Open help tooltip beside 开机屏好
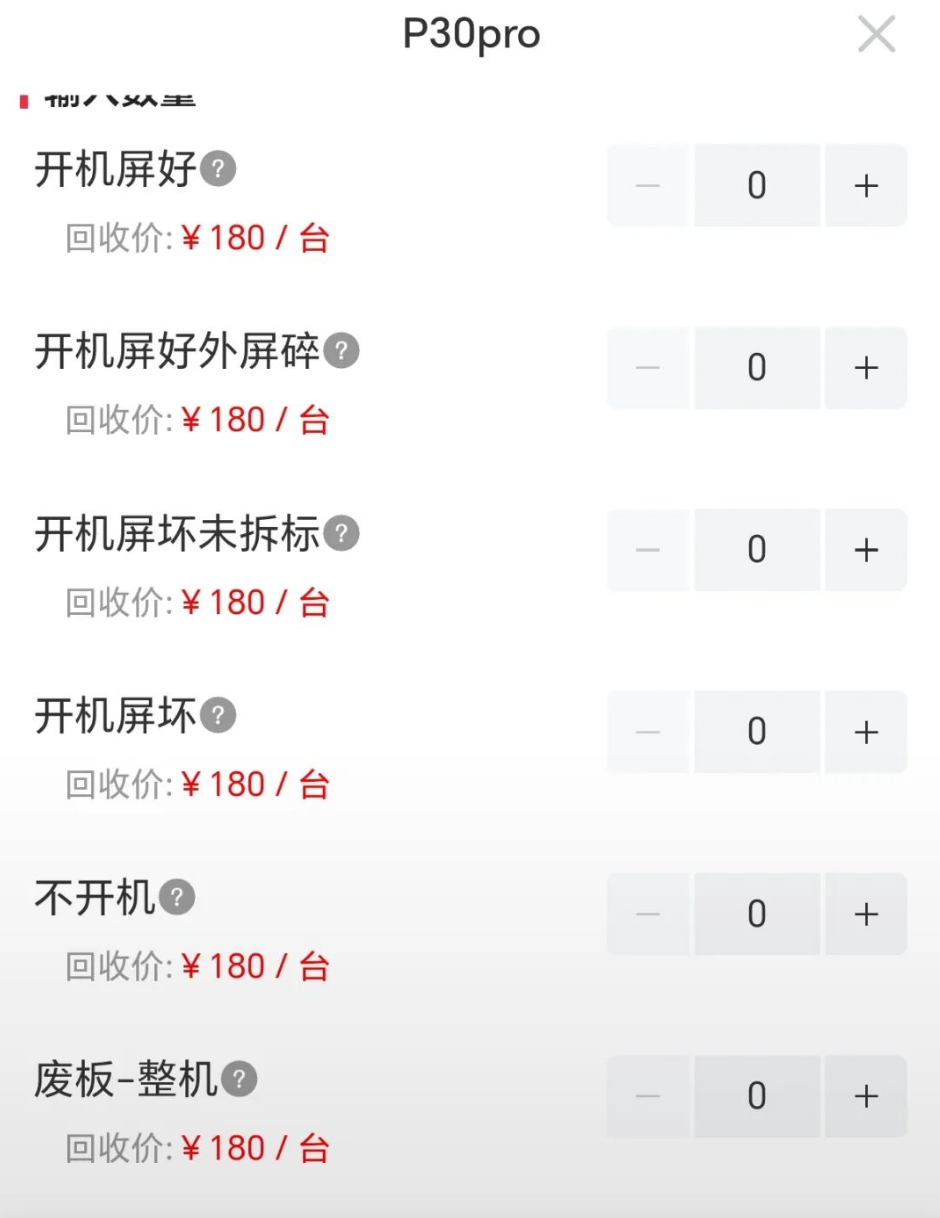The width and height of the screenshot is (940, 1218). pos(219,170)
